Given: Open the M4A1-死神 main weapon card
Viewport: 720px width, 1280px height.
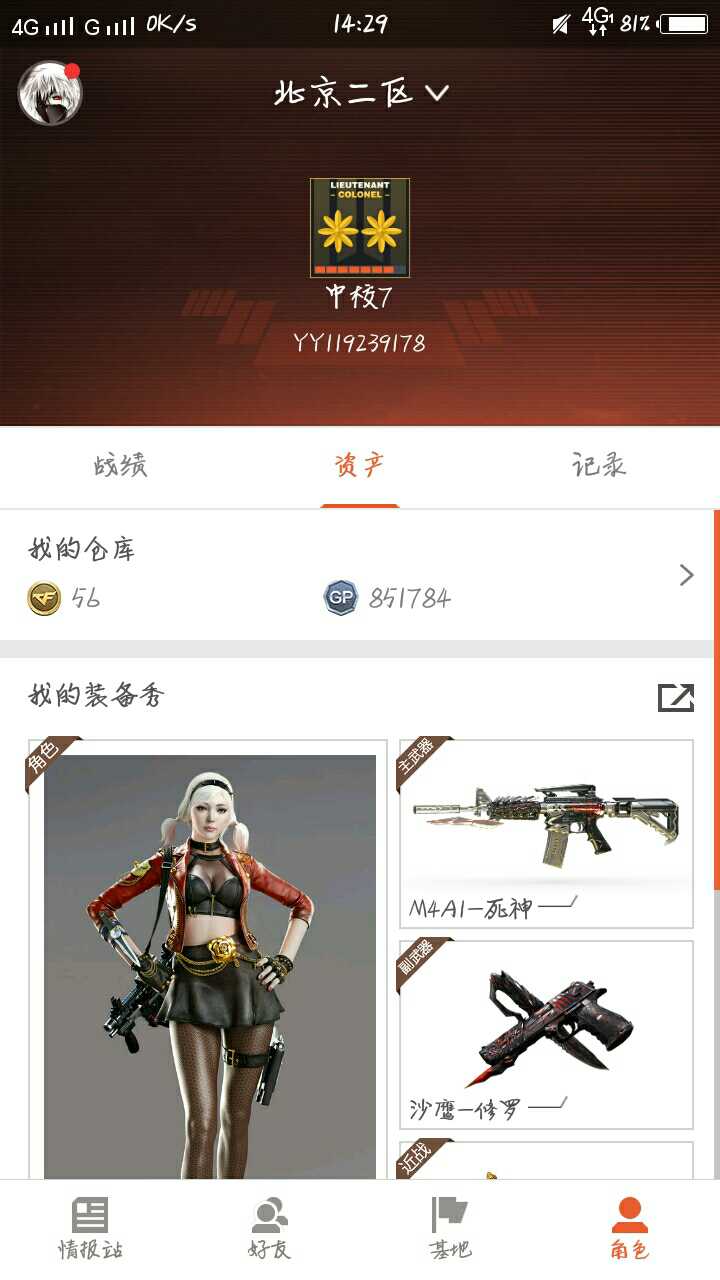Looking at the screenshot, I should (546, 833).
